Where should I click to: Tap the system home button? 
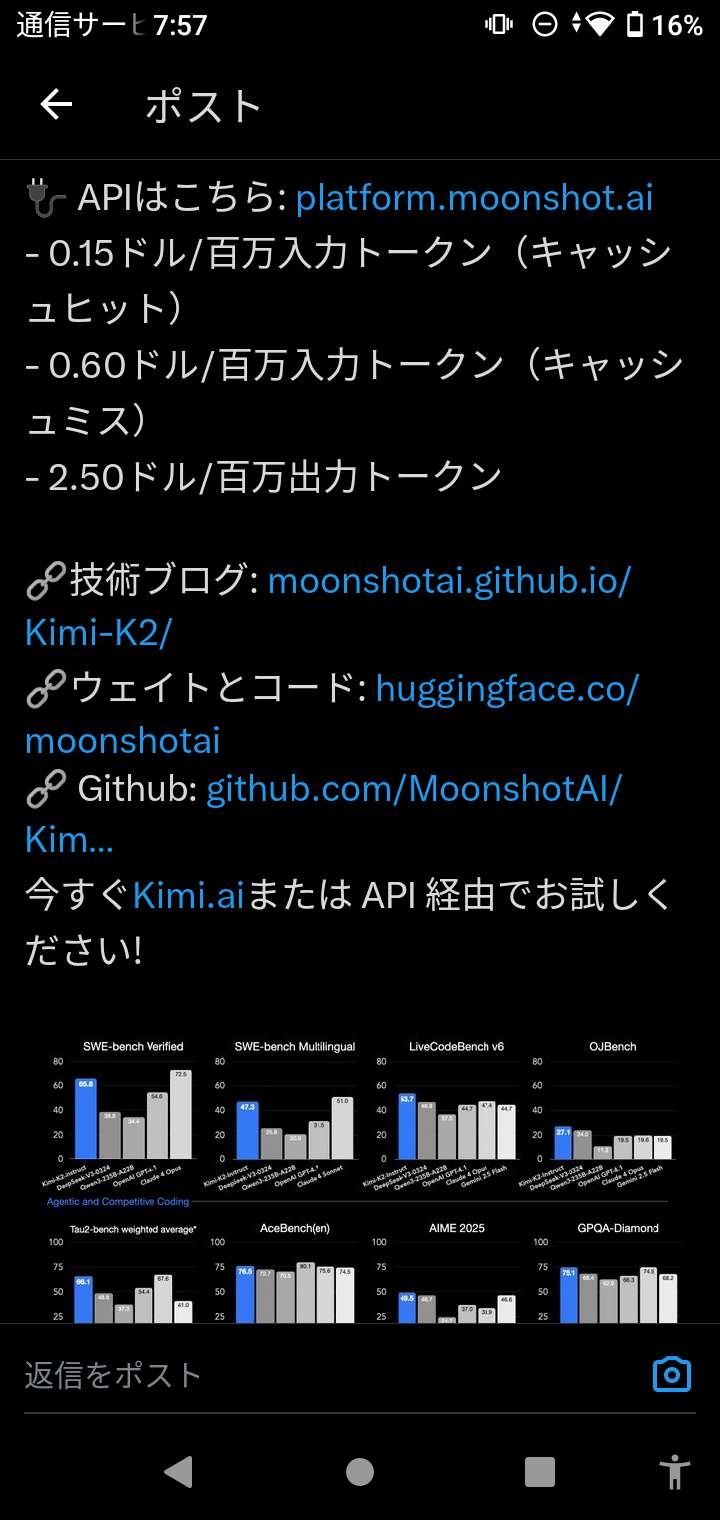pyautogui.click(x=360, y=1471)
